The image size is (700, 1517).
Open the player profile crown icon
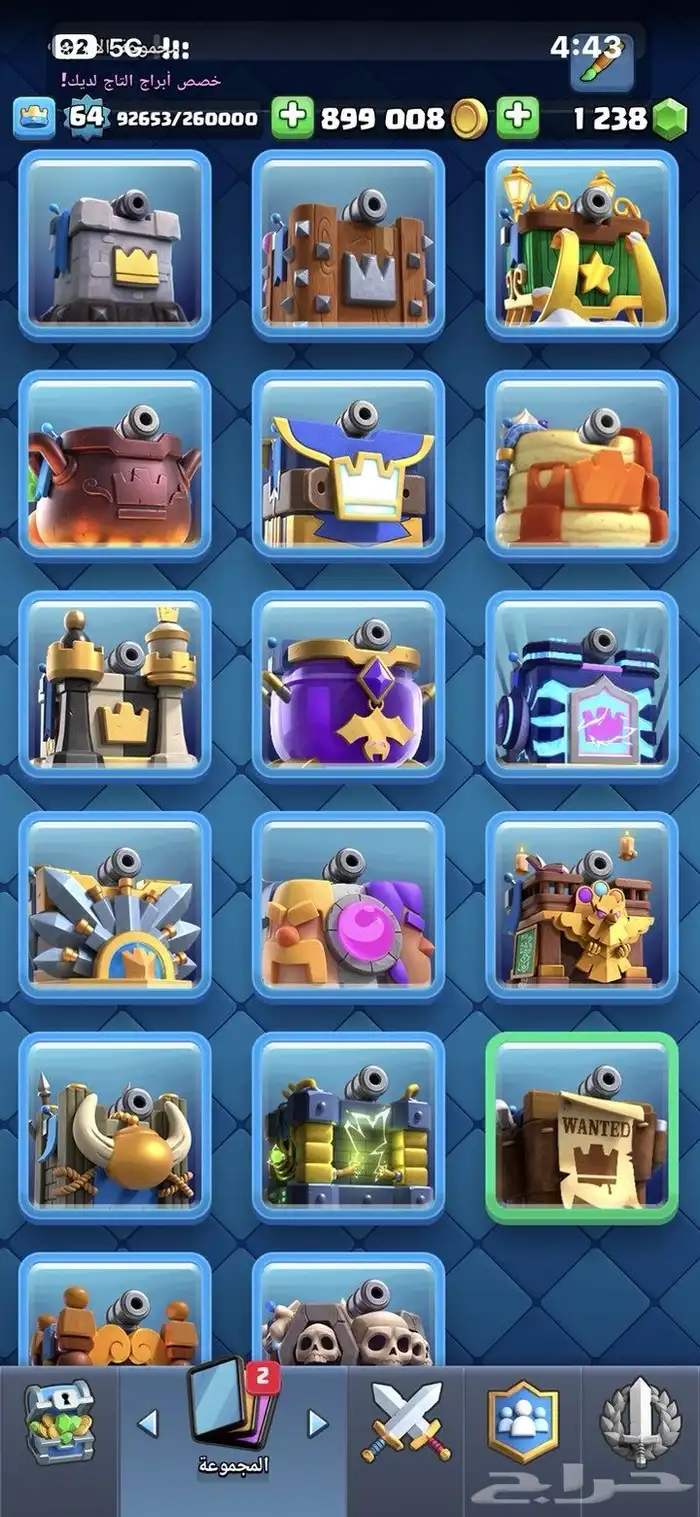pos(33,118)
